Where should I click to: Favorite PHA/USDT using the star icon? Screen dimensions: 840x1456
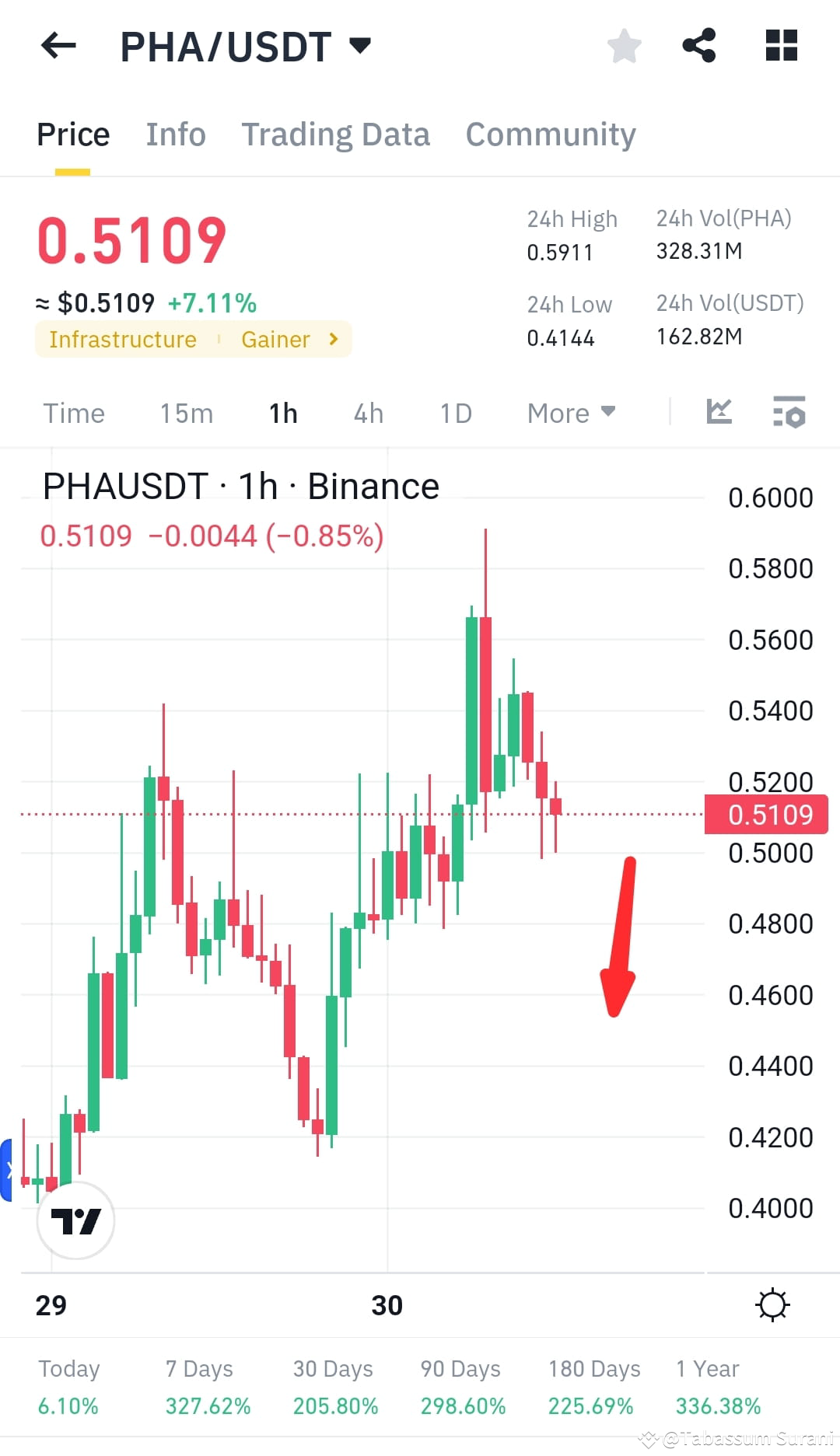click(x=625, y=46)
